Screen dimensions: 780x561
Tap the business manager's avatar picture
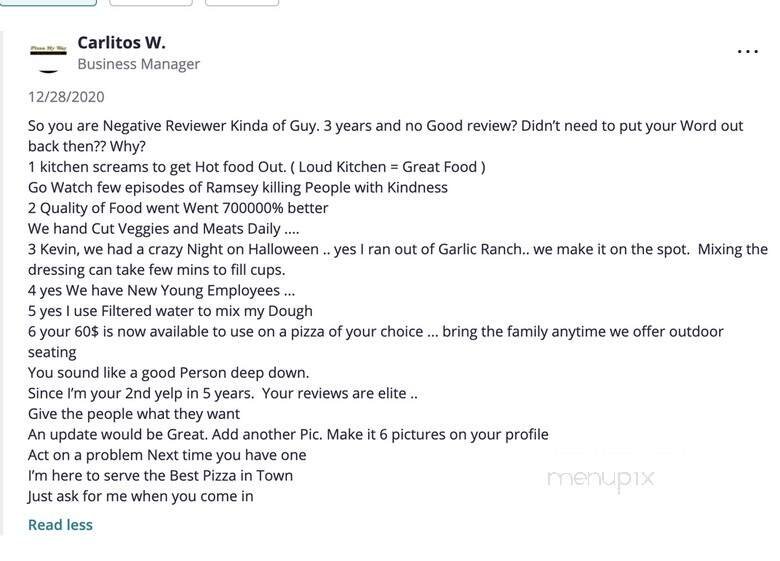coord(49,53)
